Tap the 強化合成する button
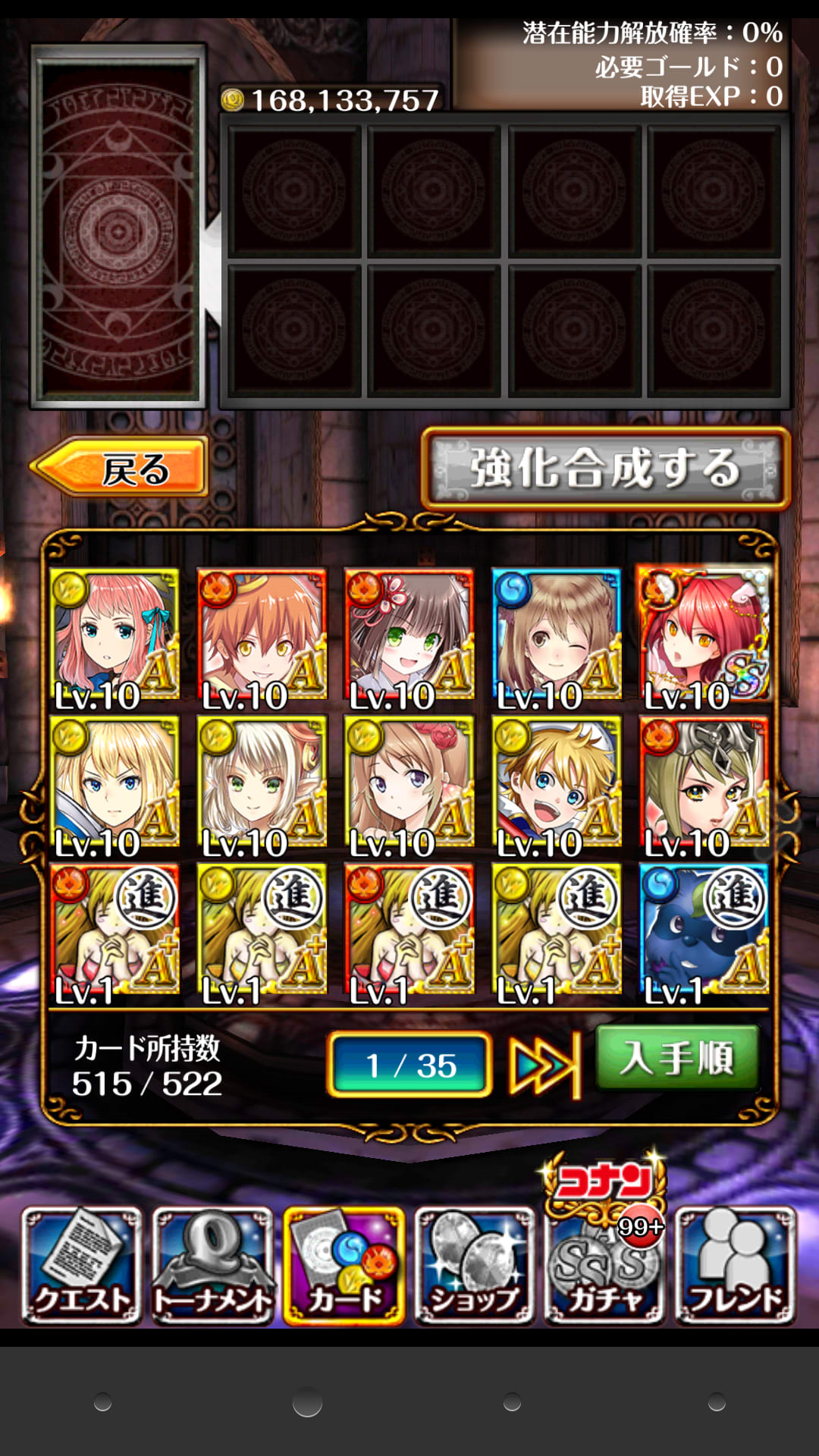 coord(605,468)
